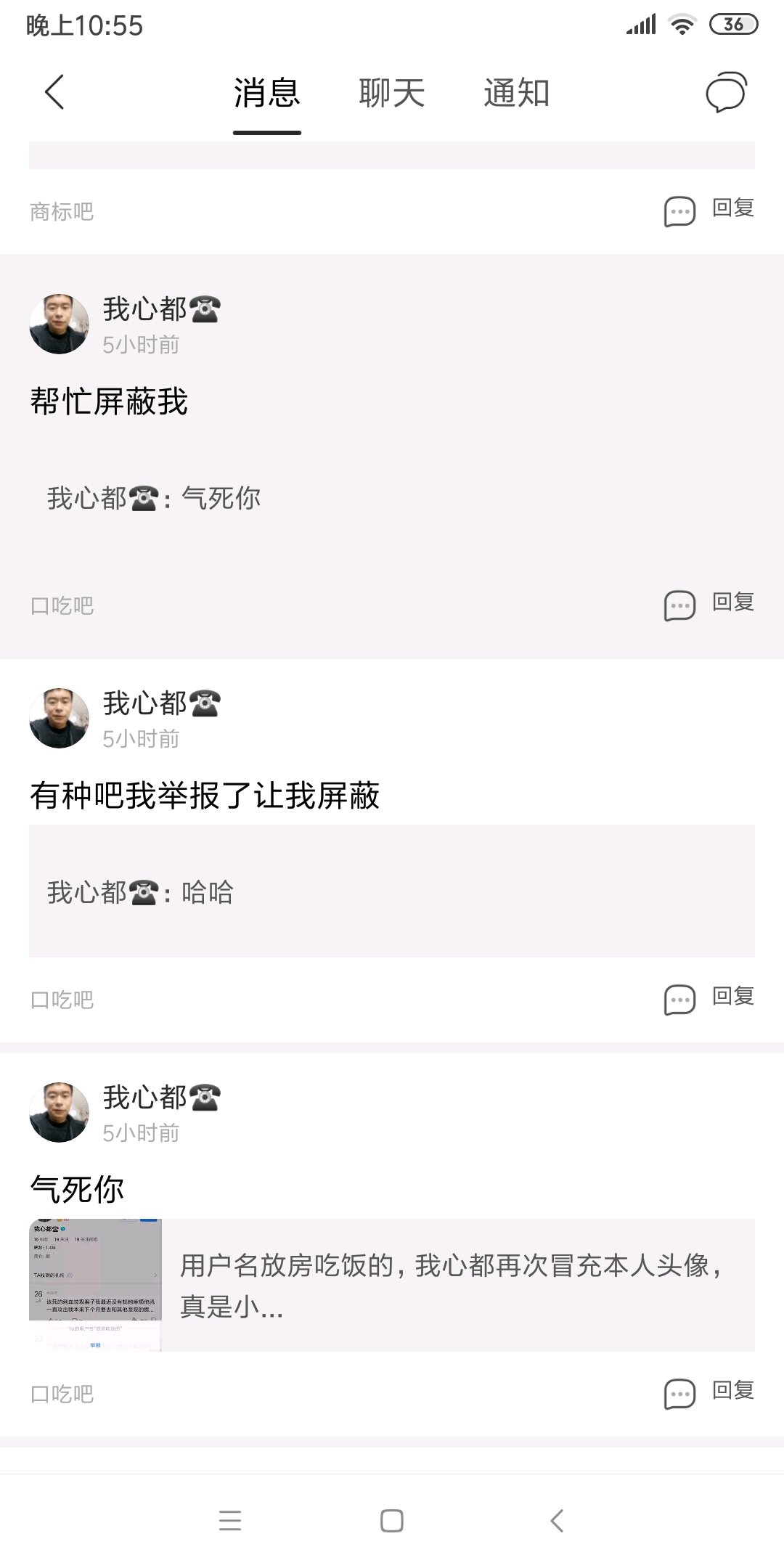Open the quoted 哈哈 comment
This screenshot has height=1568, width=784.
click(392, 891)
